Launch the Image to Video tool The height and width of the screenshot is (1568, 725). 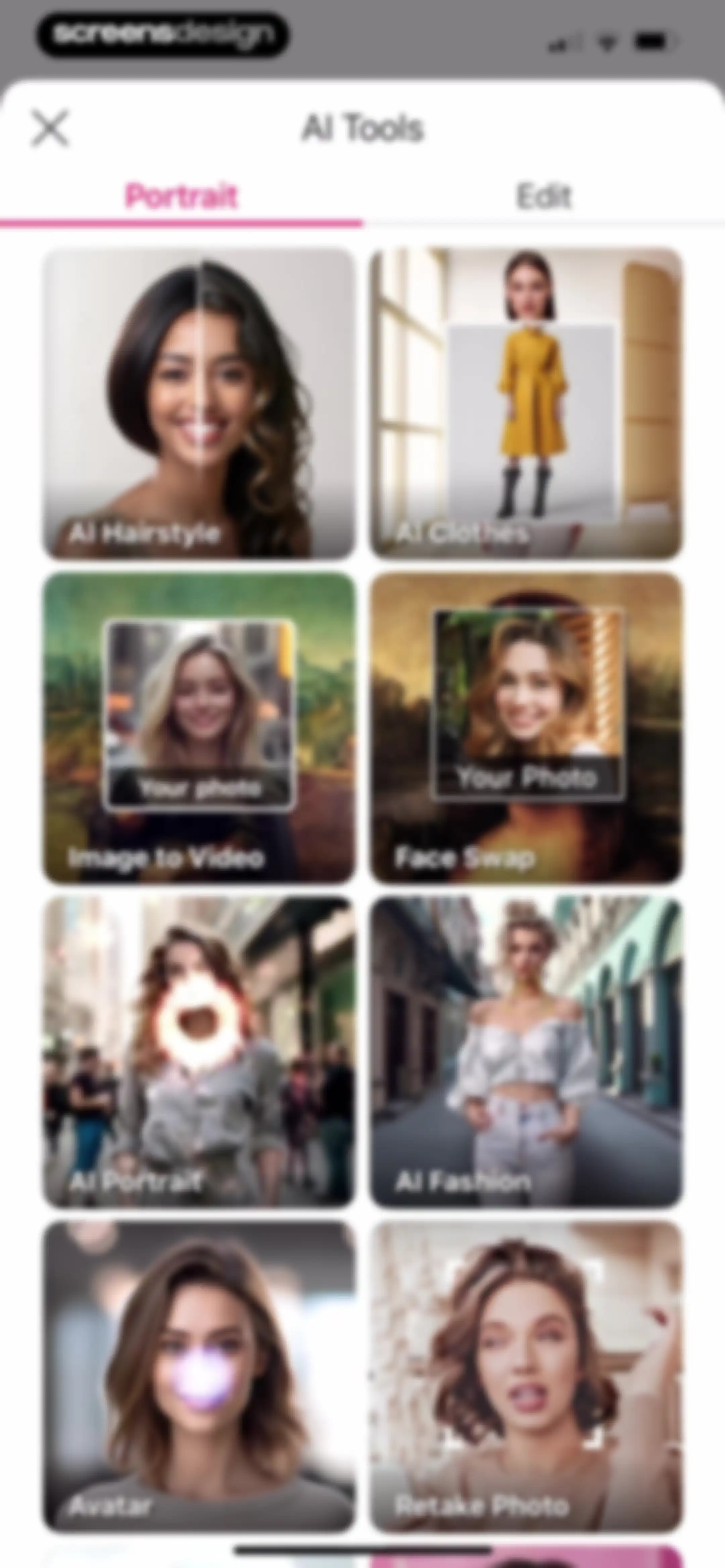pos(198,727)
